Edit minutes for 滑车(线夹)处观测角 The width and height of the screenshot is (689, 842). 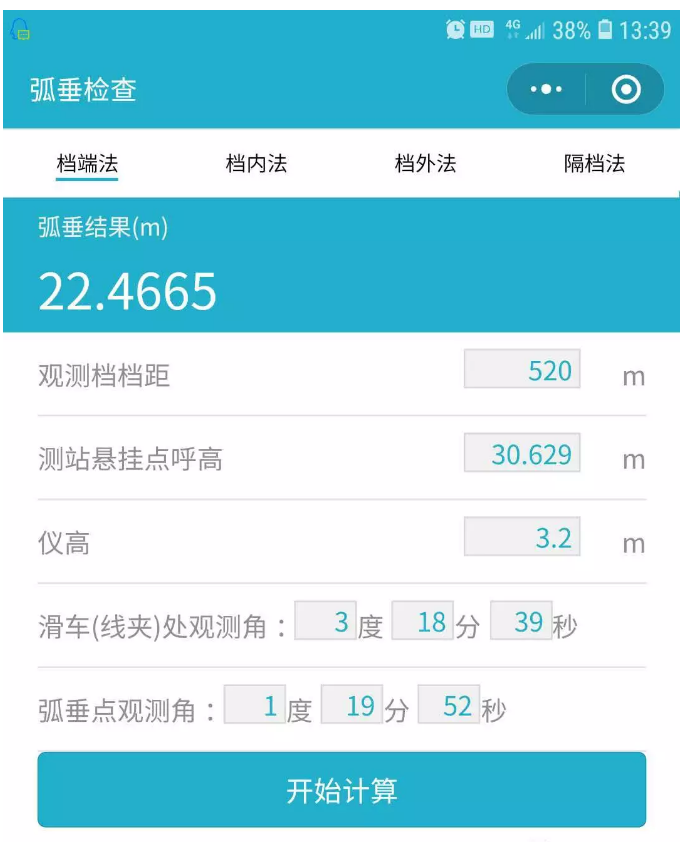(422, 622)
